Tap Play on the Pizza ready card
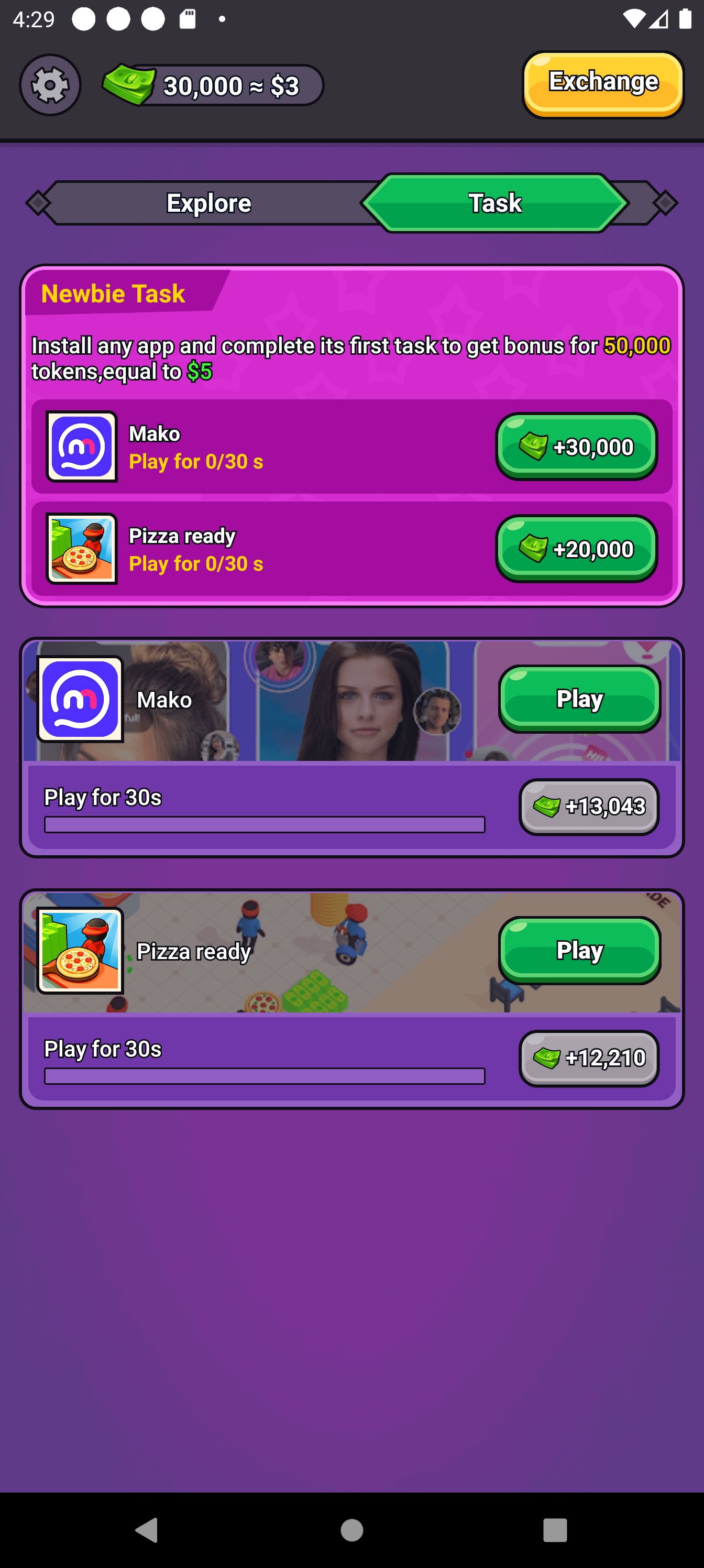This screenshot has height=1568, width=704. point(579,950)
